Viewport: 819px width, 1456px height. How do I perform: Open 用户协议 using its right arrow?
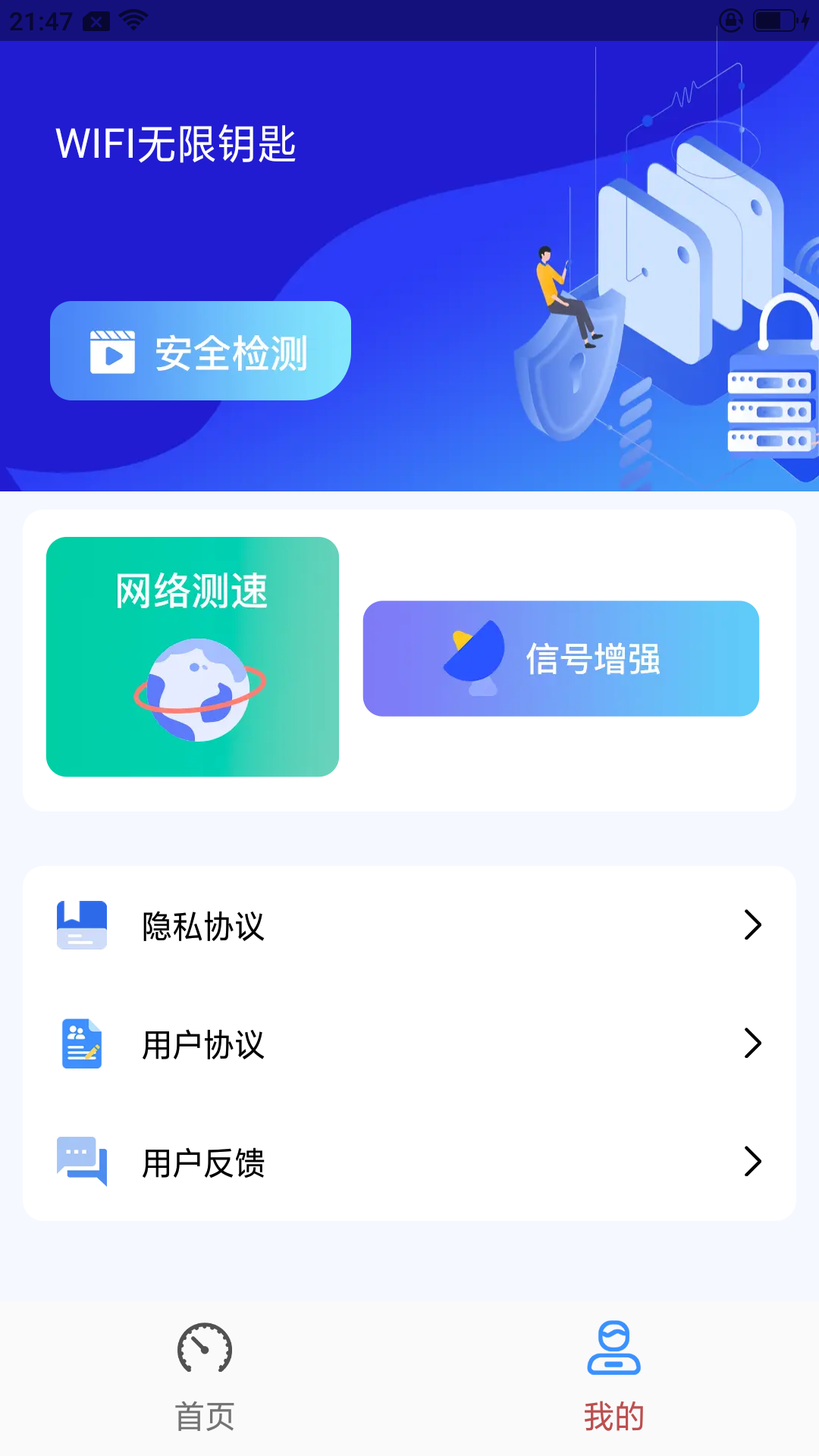coord(753,1044)
